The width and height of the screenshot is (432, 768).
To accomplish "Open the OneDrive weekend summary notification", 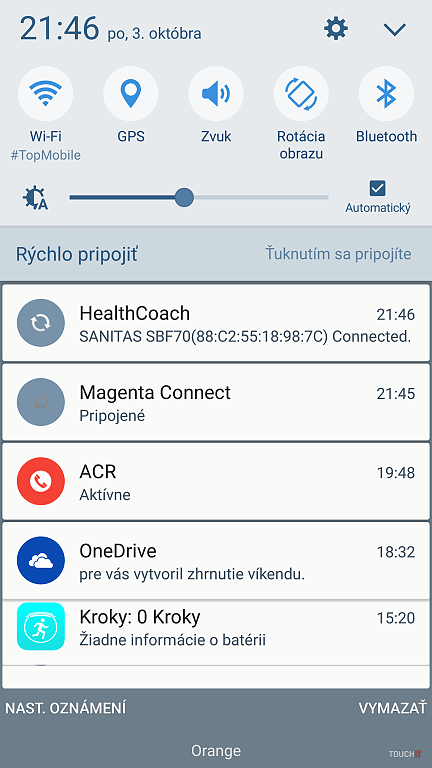I will [x=216, y=560].
